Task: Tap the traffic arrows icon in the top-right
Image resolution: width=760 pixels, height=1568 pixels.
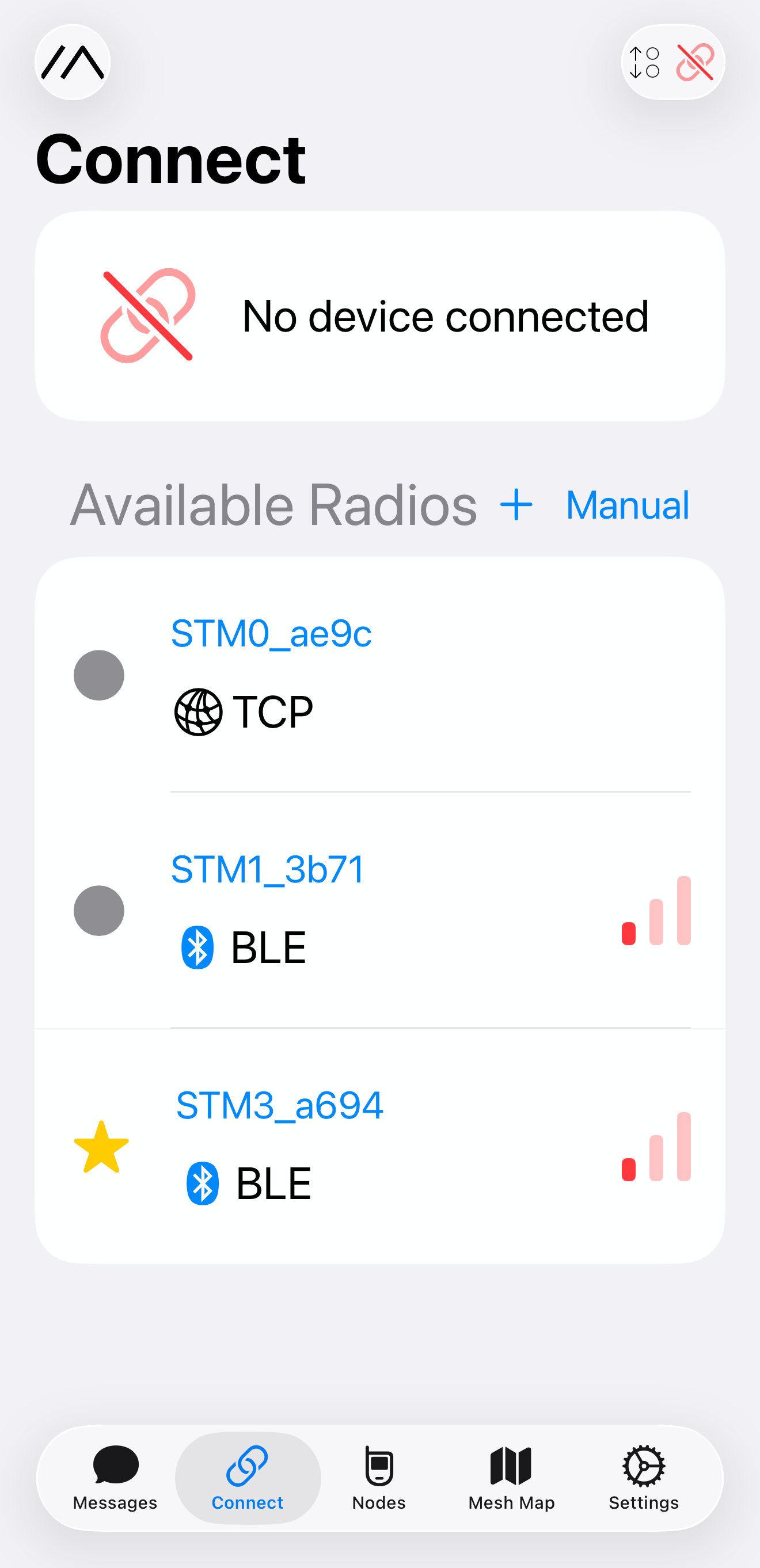Action: [x=645, y=62]
